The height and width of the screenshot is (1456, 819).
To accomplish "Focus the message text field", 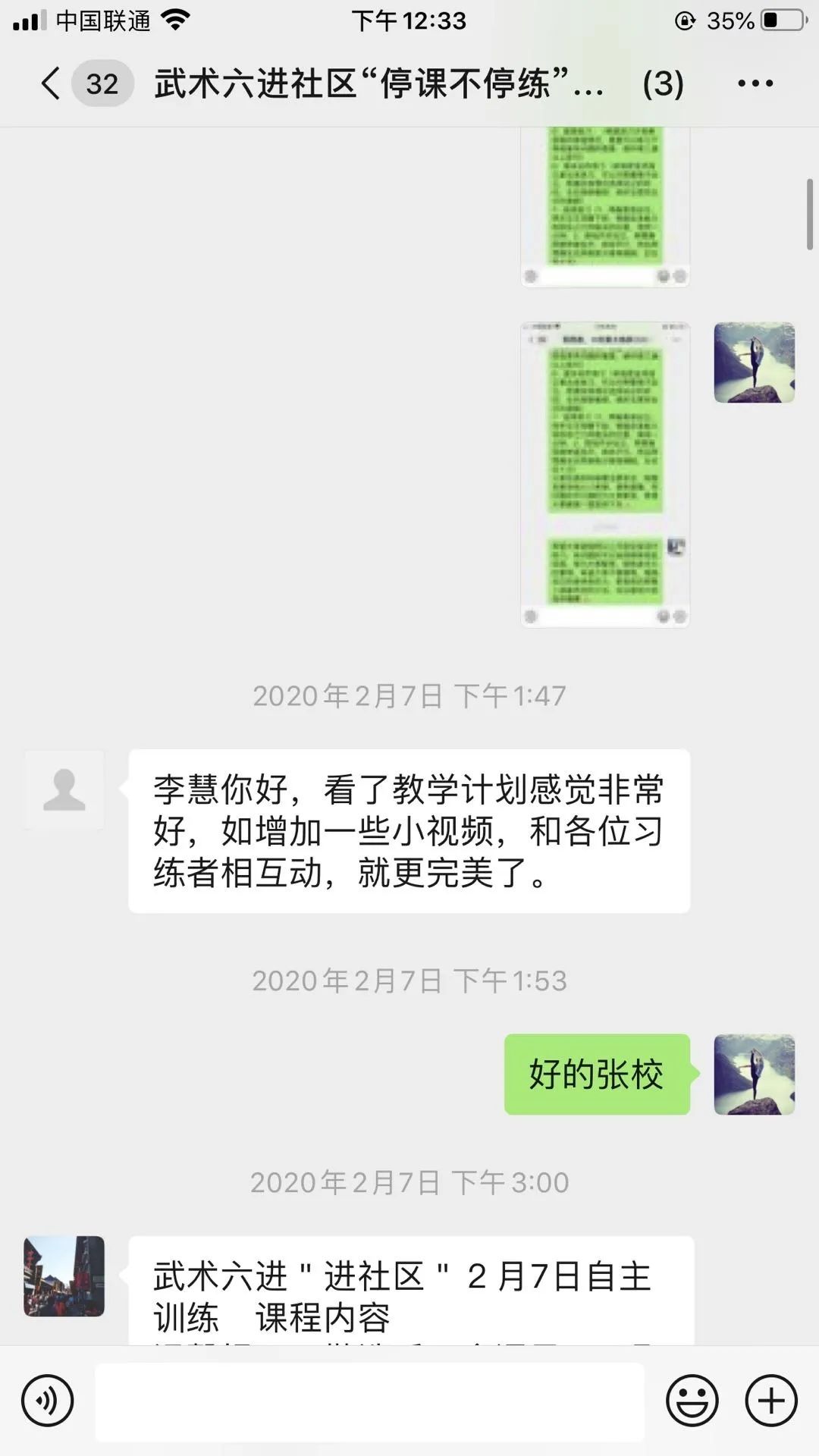I will click(369, 1401).
